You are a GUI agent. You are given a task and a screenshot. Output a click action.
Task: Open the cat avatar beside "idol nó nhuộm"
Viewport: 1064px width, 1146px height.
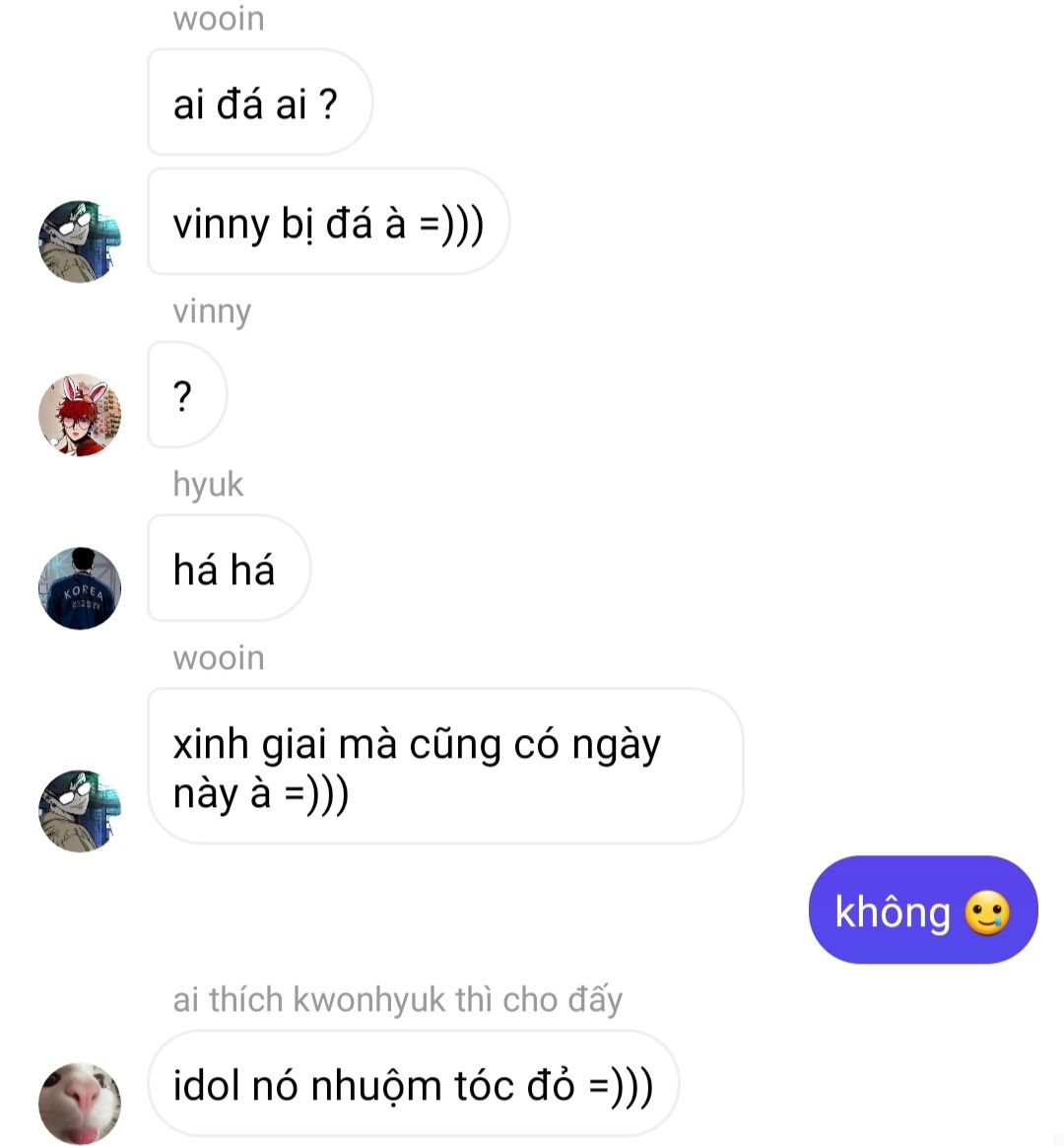point(79,1104)
